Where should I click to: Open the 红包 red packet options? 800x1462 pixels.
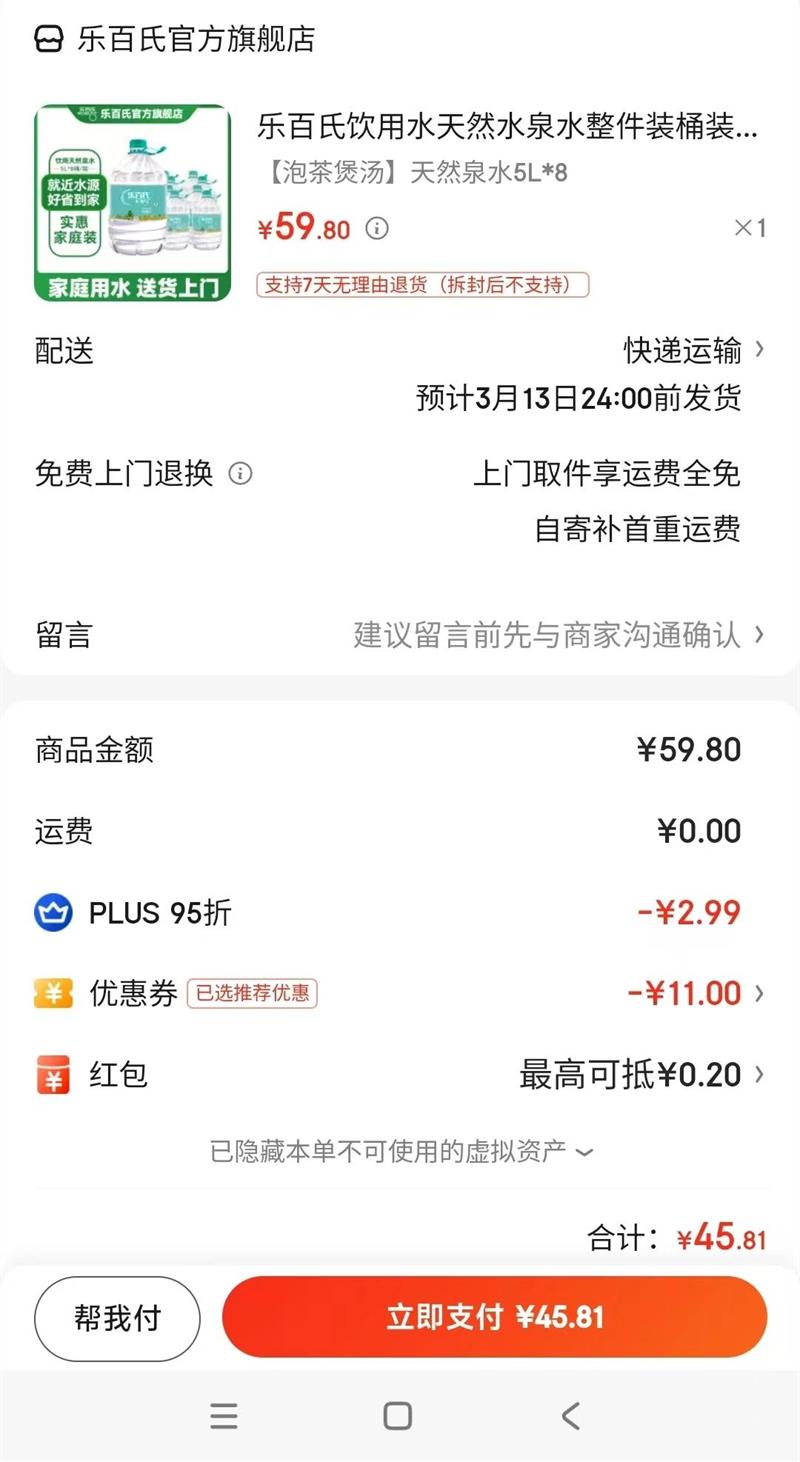click(x=640, y=1075)
